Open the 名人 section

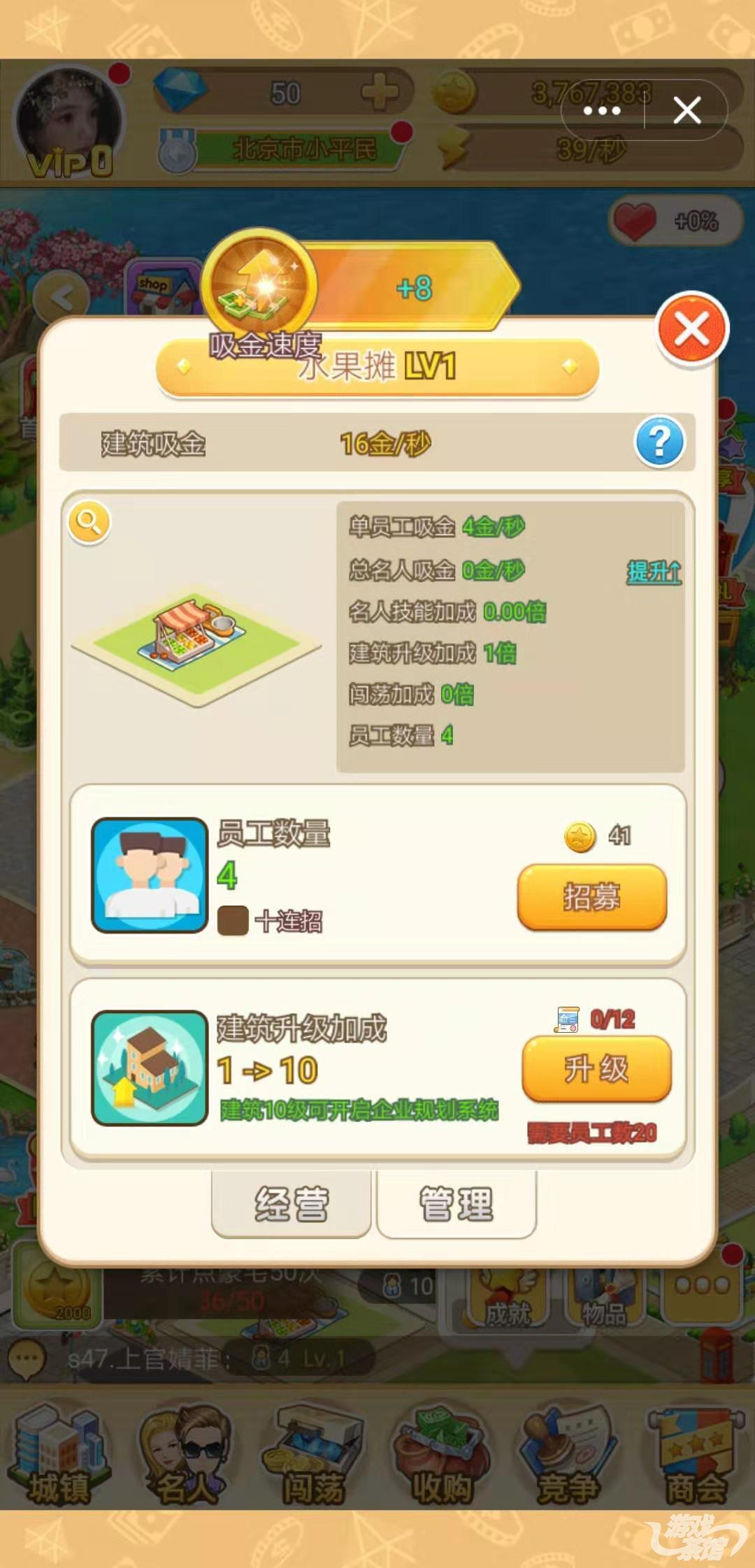click(x=185, y=1455)
